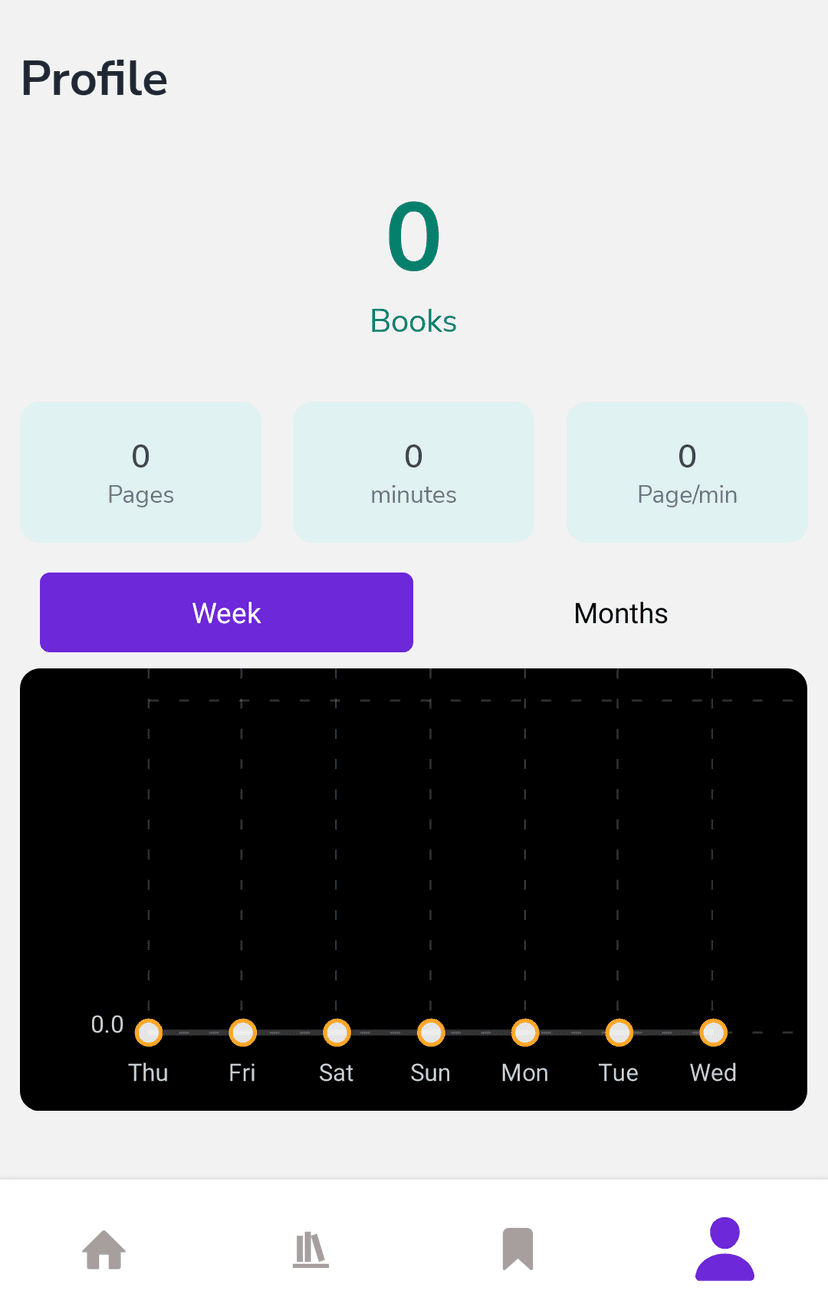Screen dimensions: 828x1313
Task: Open the Pages statistics card
Action: pyautogui.click(x=140, y=472)
